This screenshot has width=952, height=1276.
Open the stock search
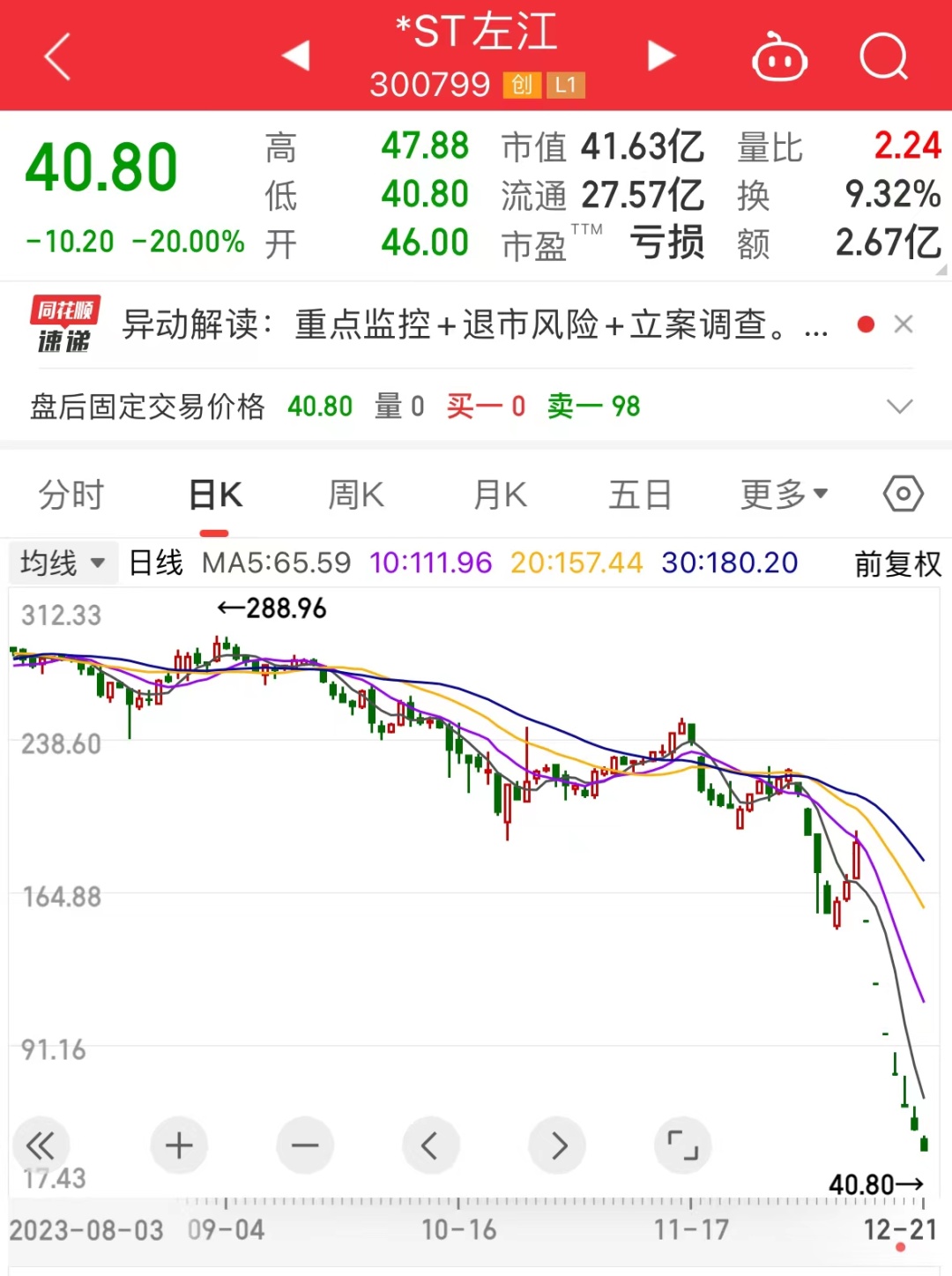pyautogui.click(x=884, y=55)
